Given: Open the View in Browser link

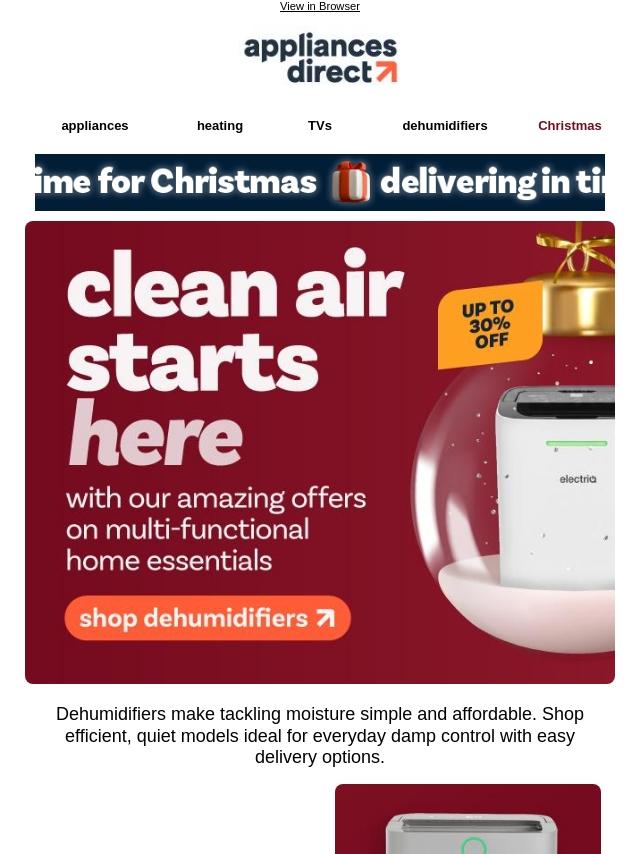Looking at the screenshot, I should pos(320,7).
